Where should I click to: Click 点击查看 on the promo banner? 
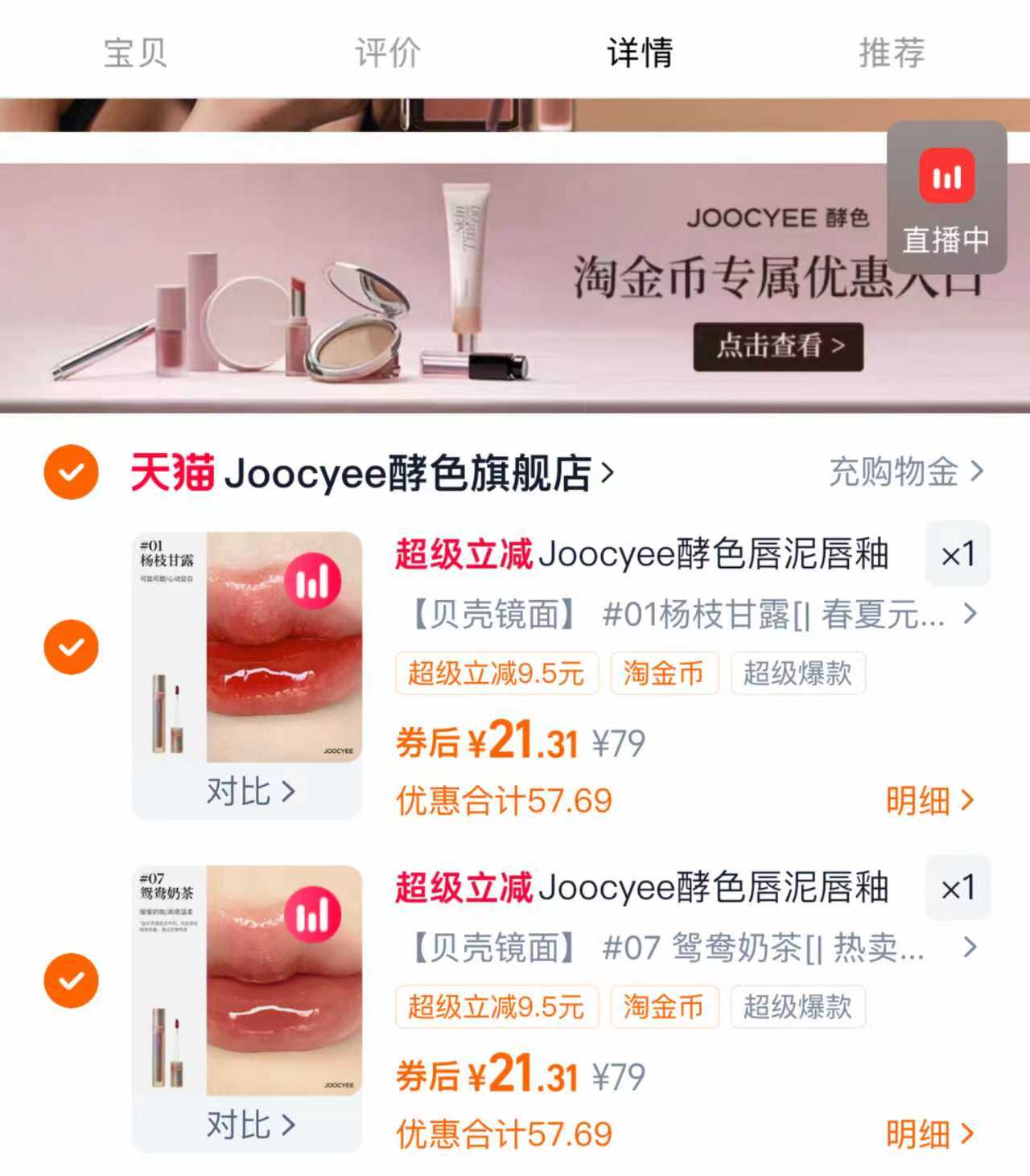[x=779, y=347]
